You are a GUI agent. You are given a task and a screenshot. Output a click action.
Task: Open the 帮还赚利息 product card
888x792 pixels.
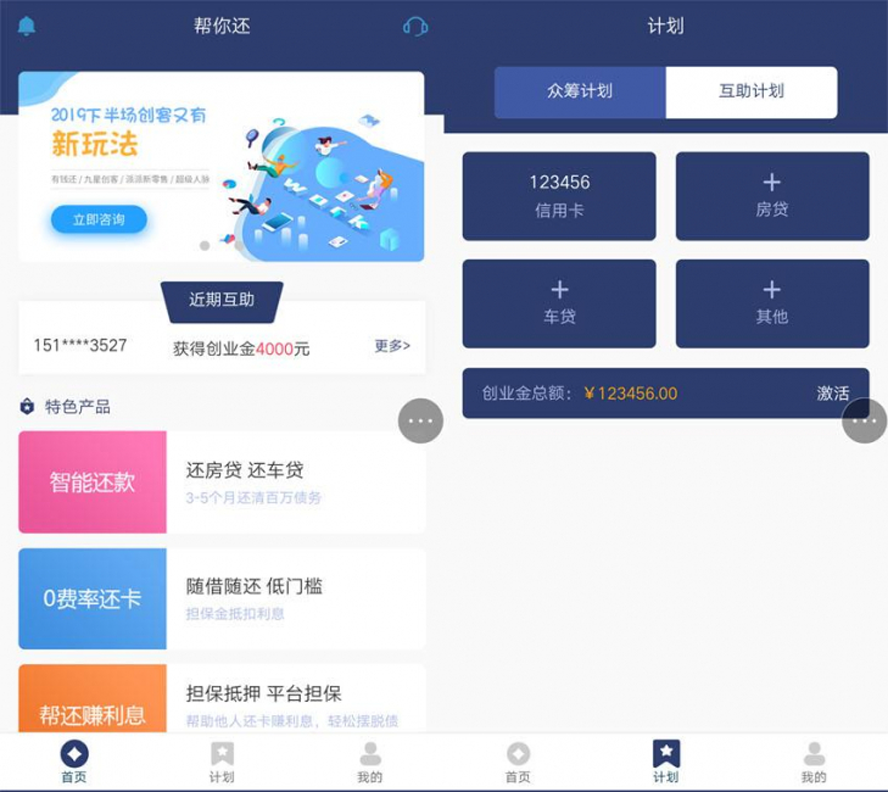tap(221, 703)
